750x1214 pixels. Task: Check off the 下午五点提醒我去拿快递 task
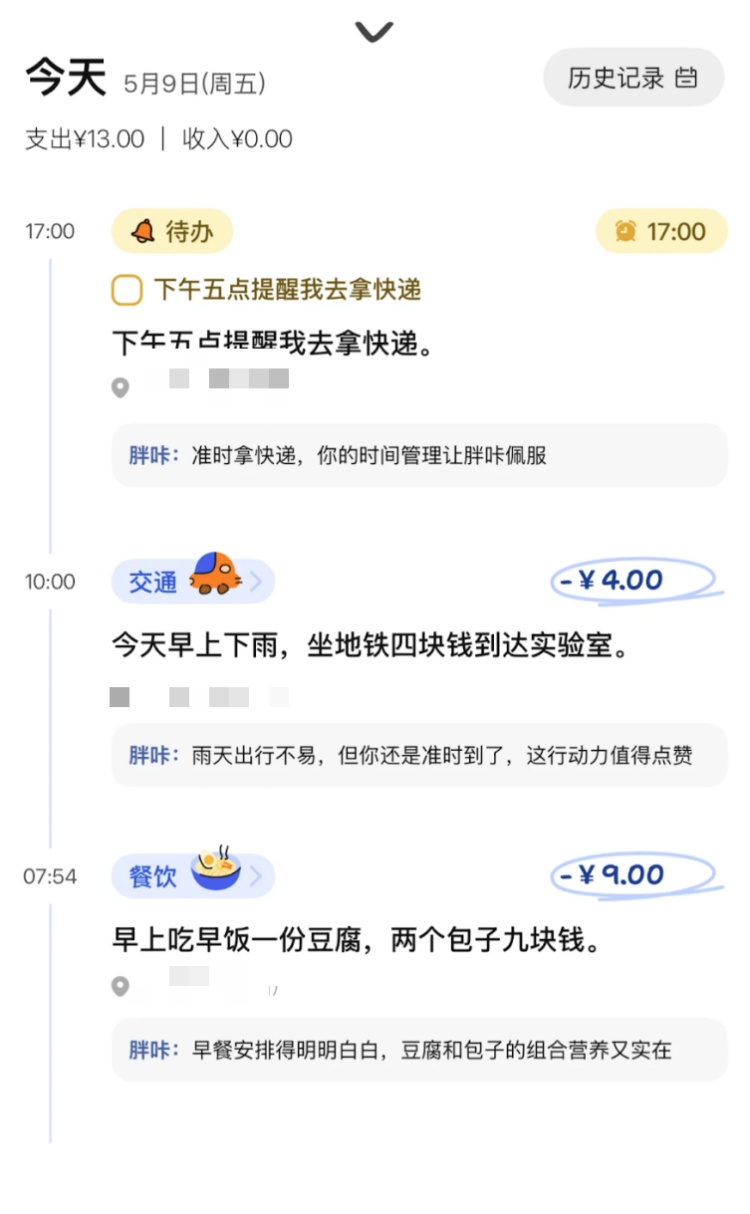tap(127, 288)
